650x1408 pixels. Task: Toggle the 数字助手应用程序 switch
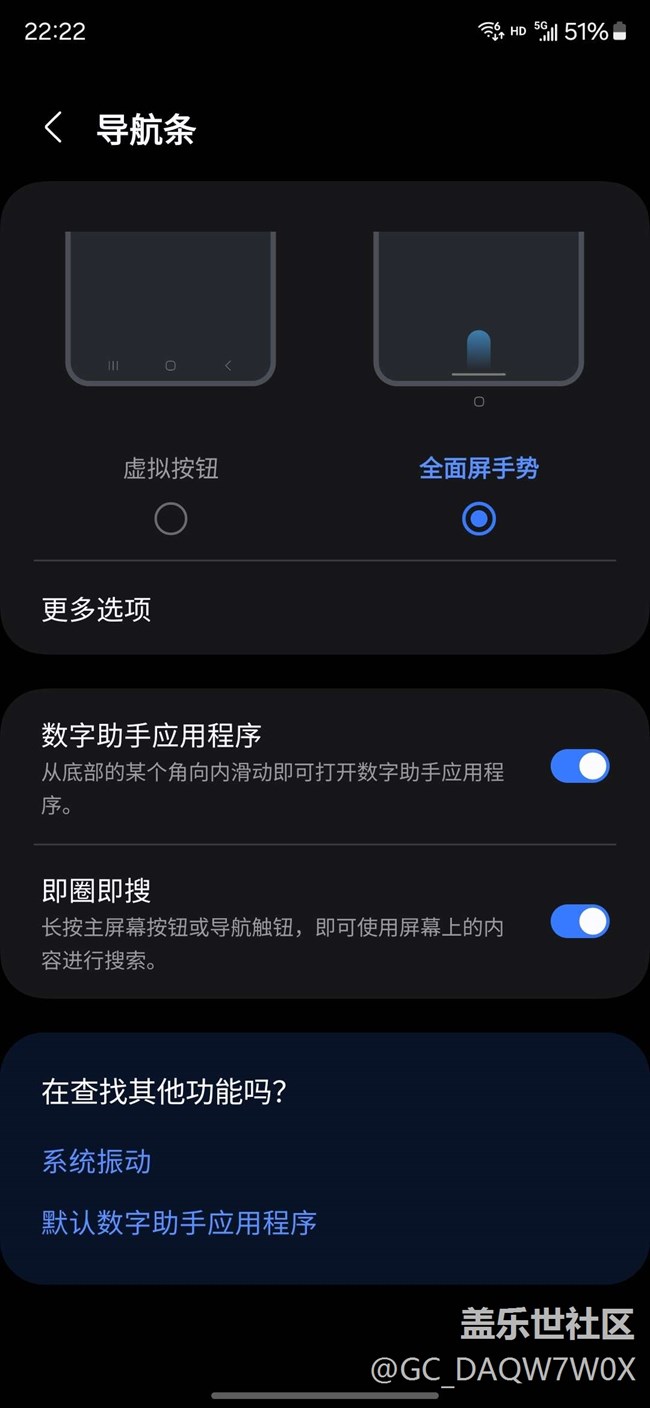click(579, 767)
